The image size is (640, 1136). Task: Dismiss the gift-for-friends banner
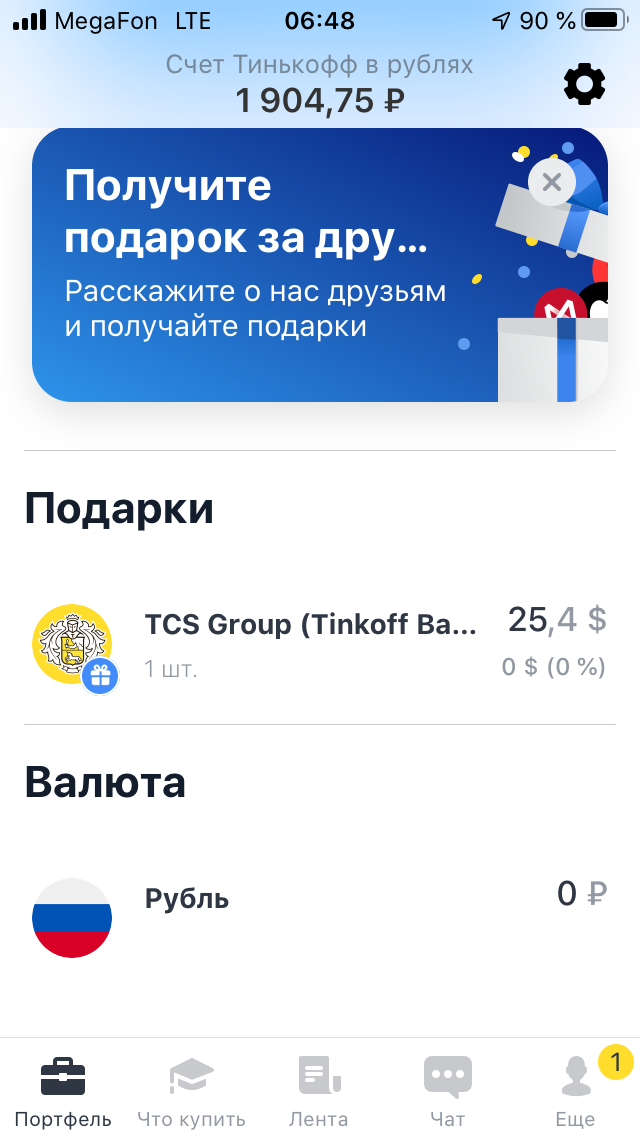[552, 183]
